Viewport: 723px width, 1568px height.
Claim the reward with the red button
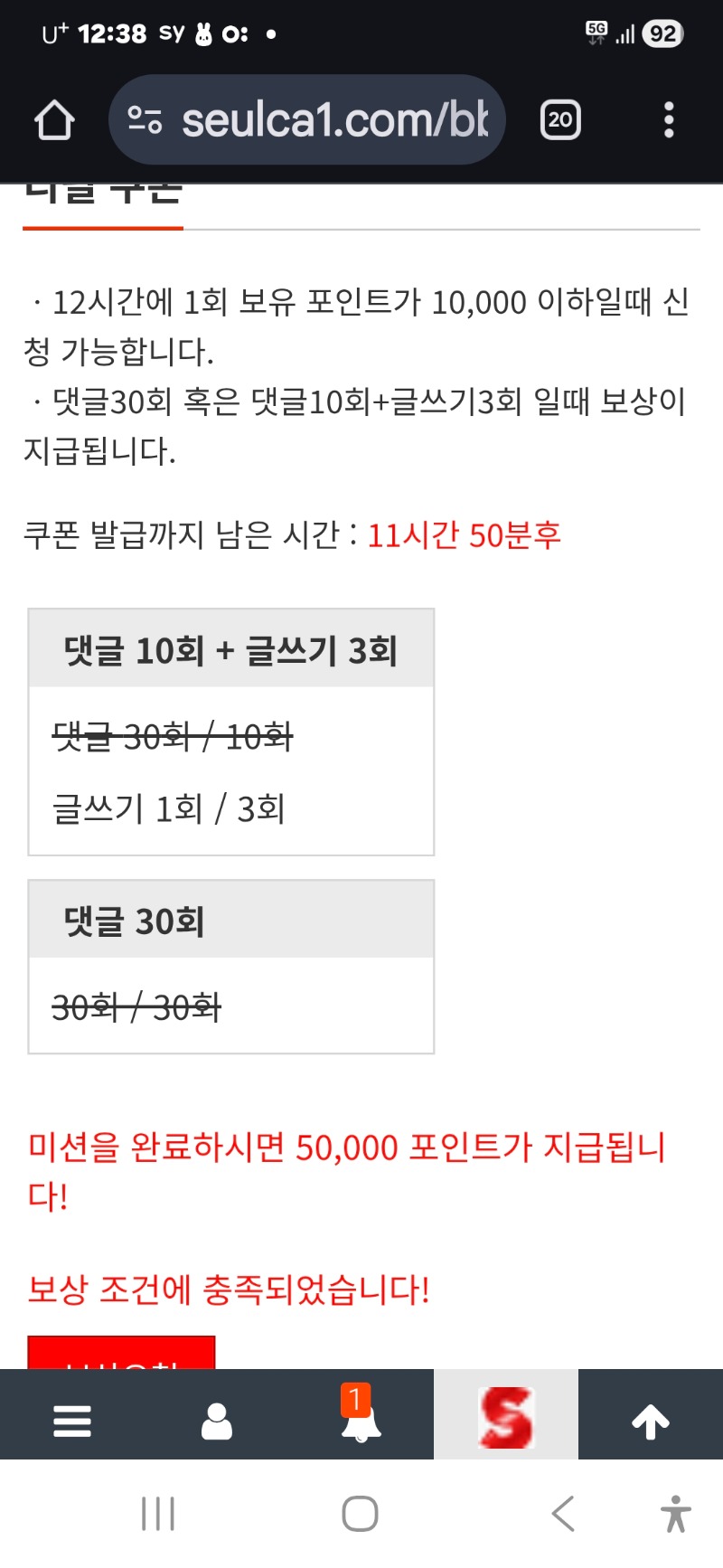point(121,1354)
